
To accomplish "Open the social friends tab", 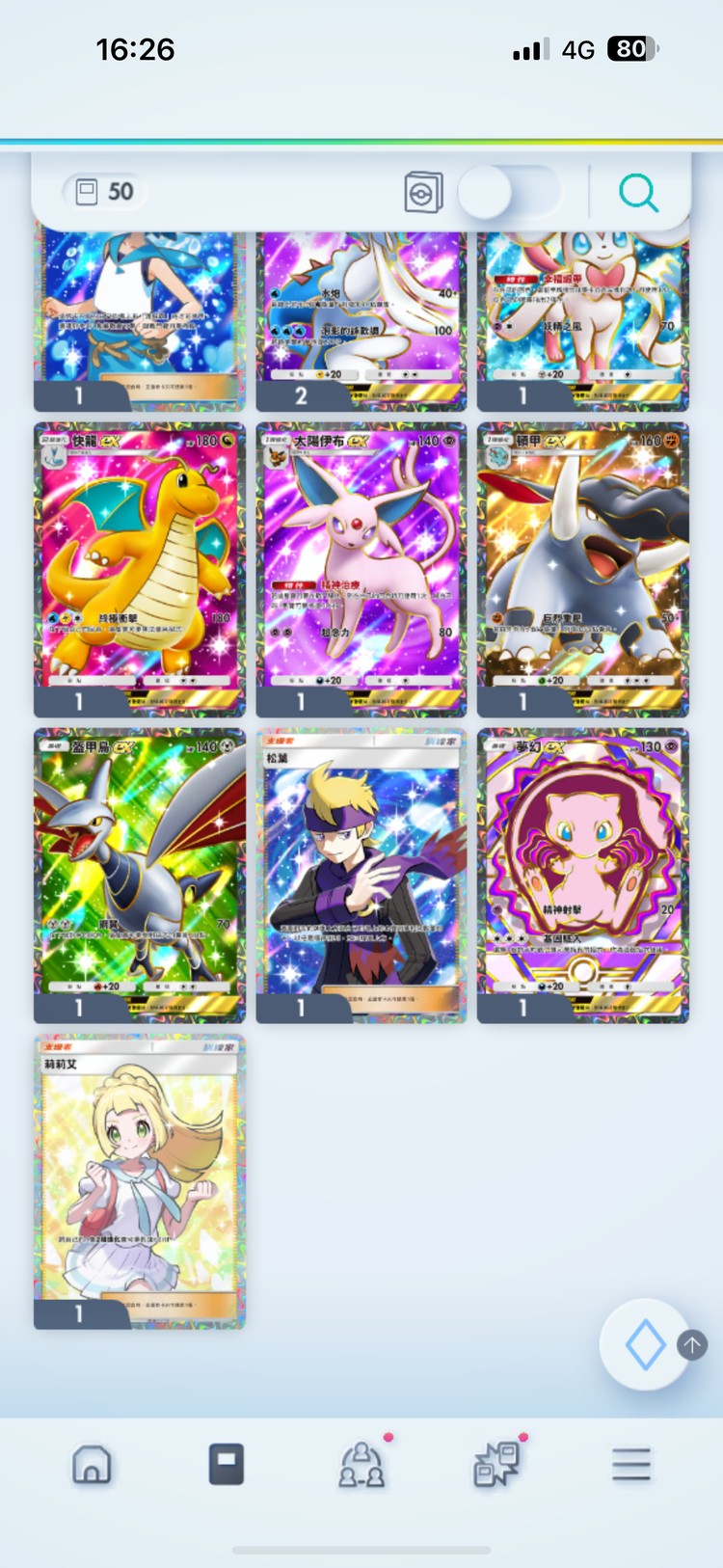I will pos(361,1465).
